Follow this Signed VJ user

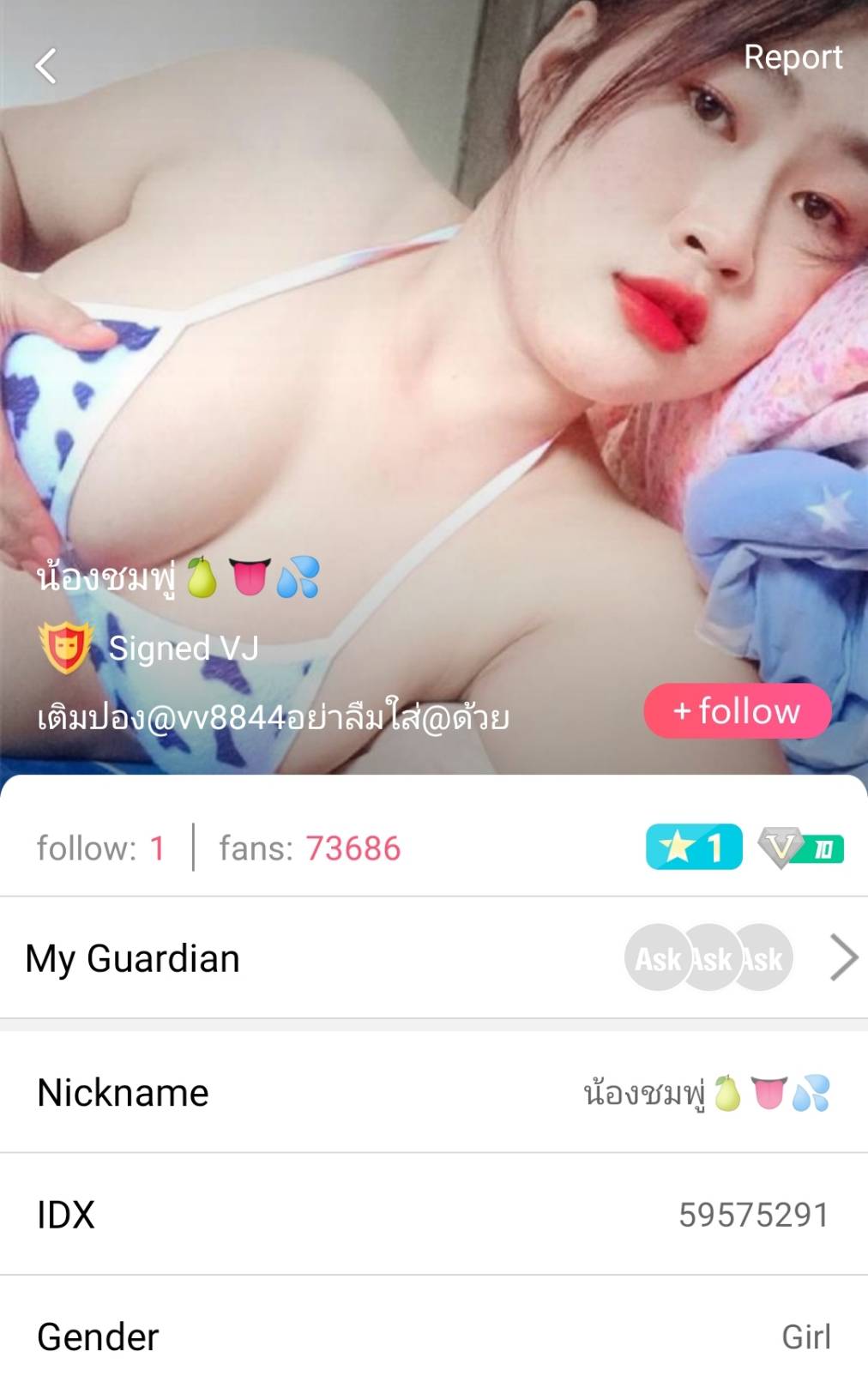point(737,711)
